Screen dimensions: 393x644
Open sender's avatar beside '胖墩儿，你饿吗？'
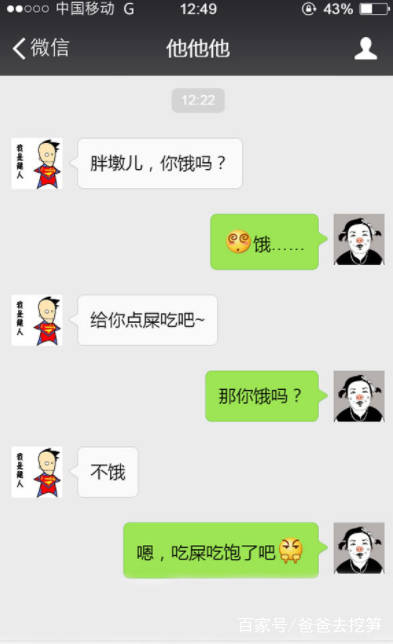click(x=37, y=163)
